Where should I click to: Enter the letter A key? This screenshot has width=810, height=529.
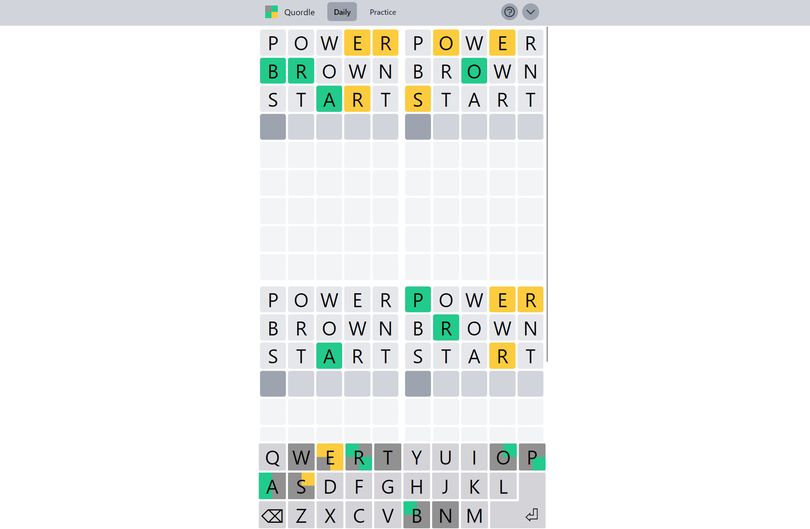(272, 486)
